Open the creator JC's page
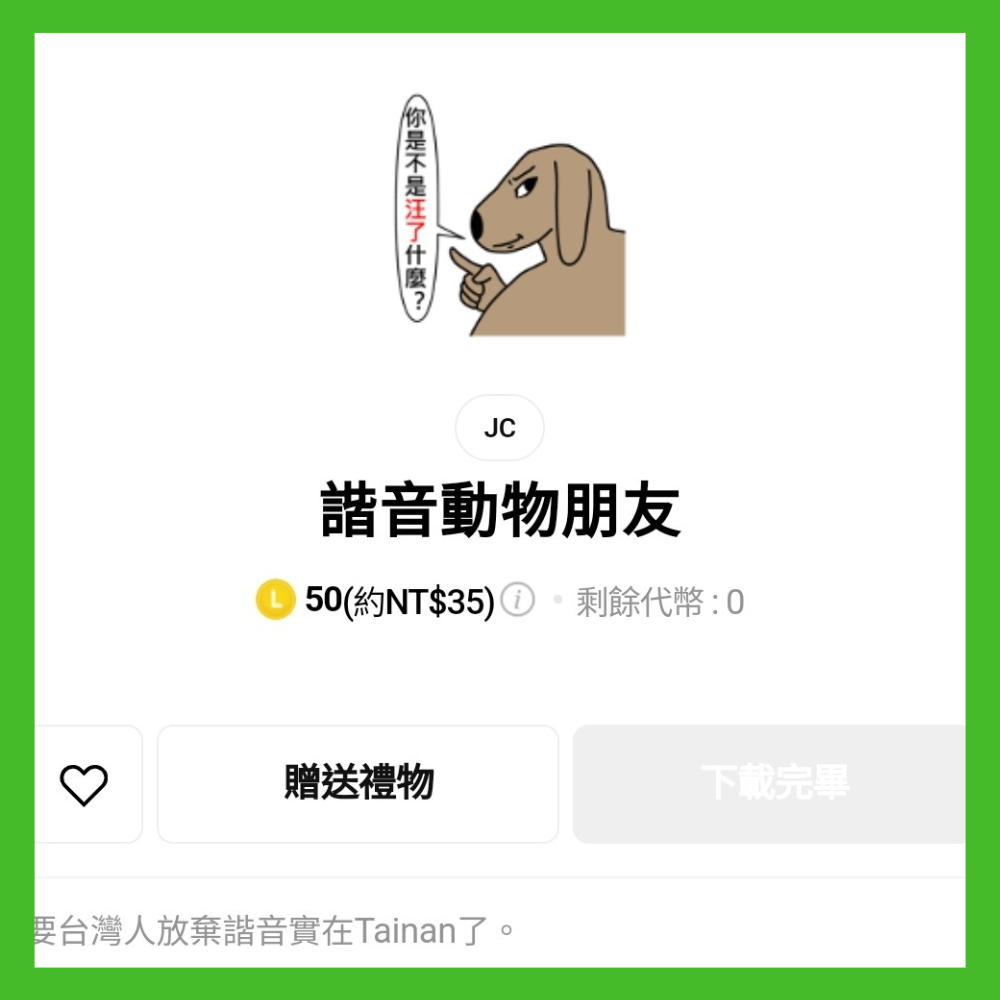The width and height of the screenshot is (1000, 1000). click(499, 428)
